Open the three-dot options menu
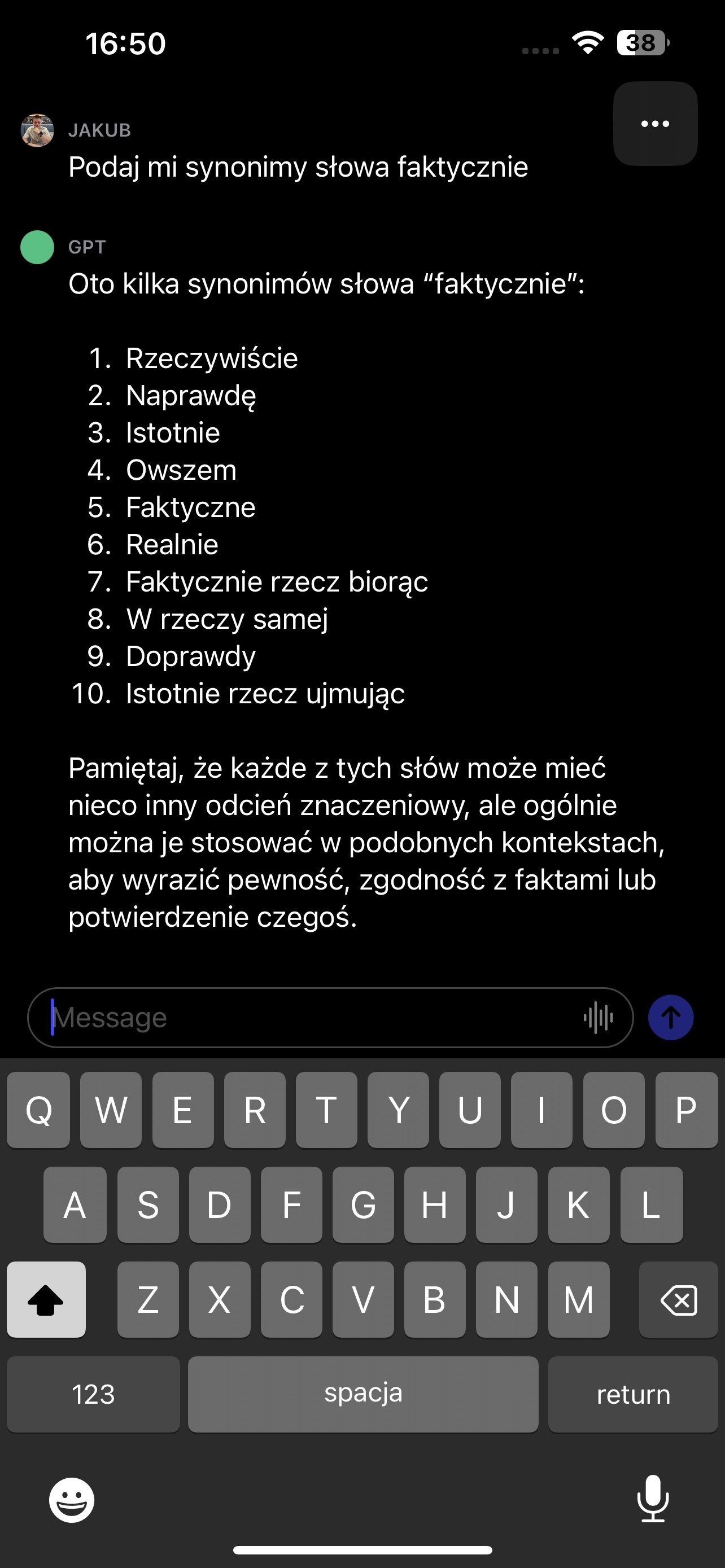The width and height of the screenshot is (725, 1568). point(655,124)
